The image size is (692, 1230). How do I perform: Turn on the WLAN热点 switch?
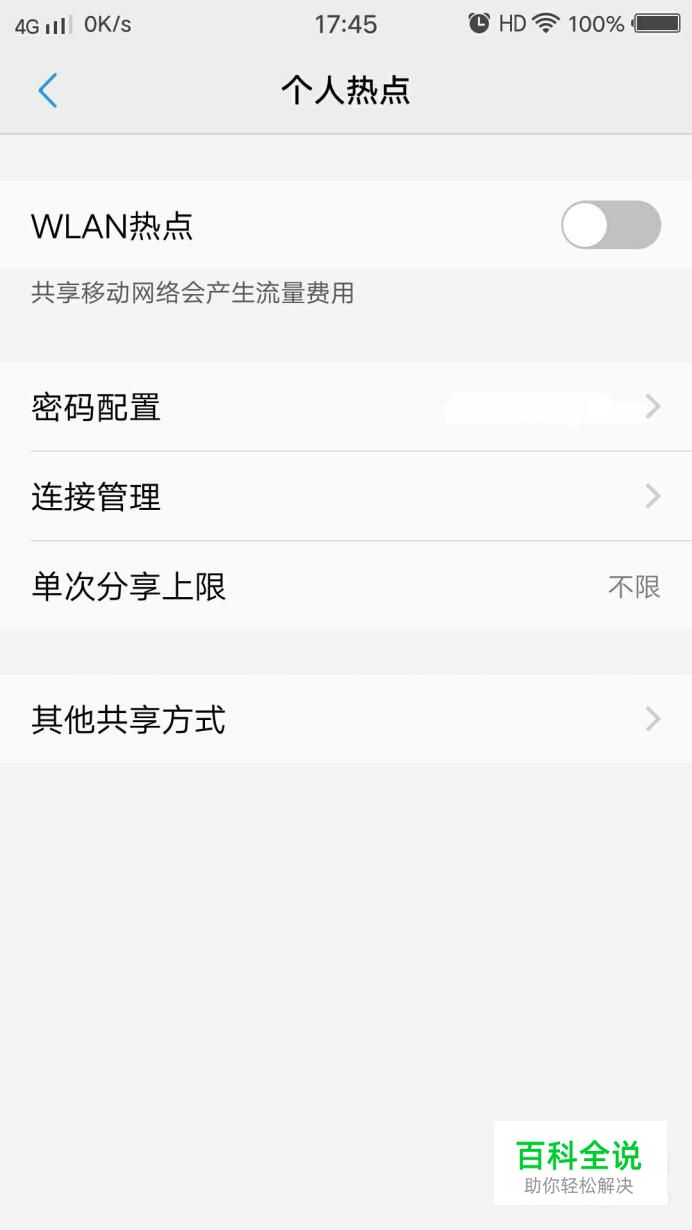click(611, 225)
